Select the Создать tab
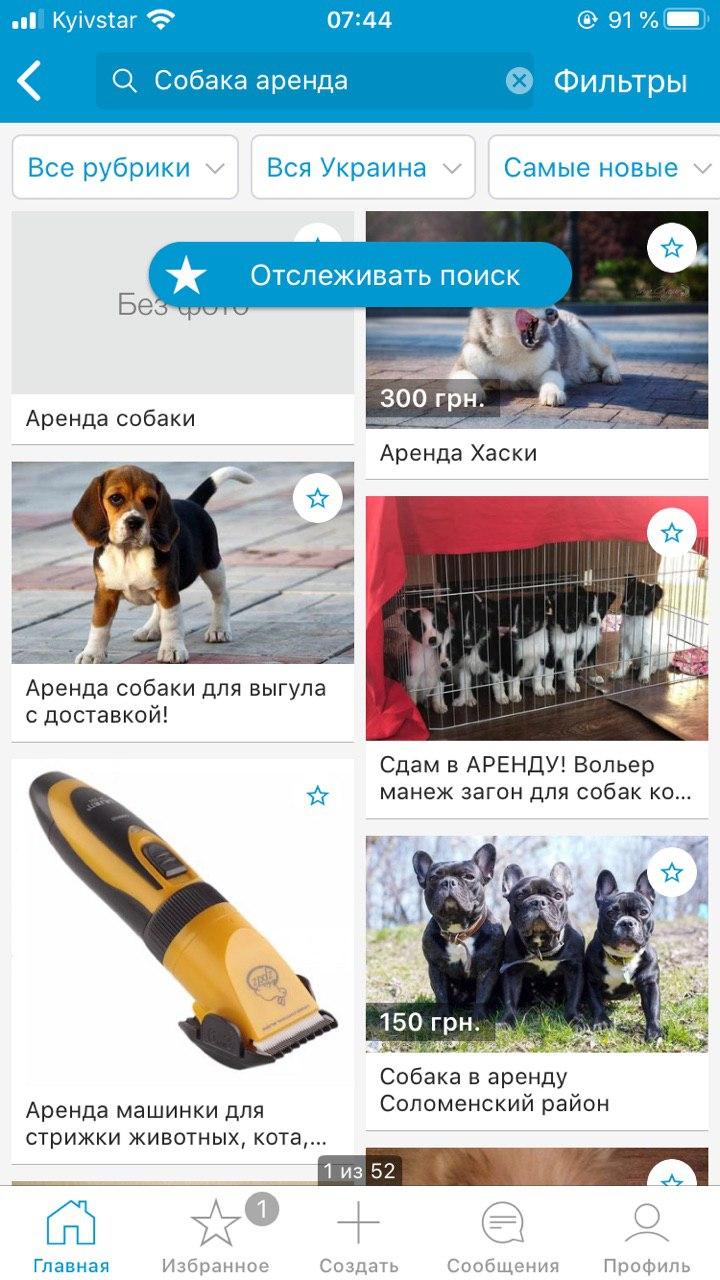The width and height of the screenshot is (720, 1280). pos(358,1235)
